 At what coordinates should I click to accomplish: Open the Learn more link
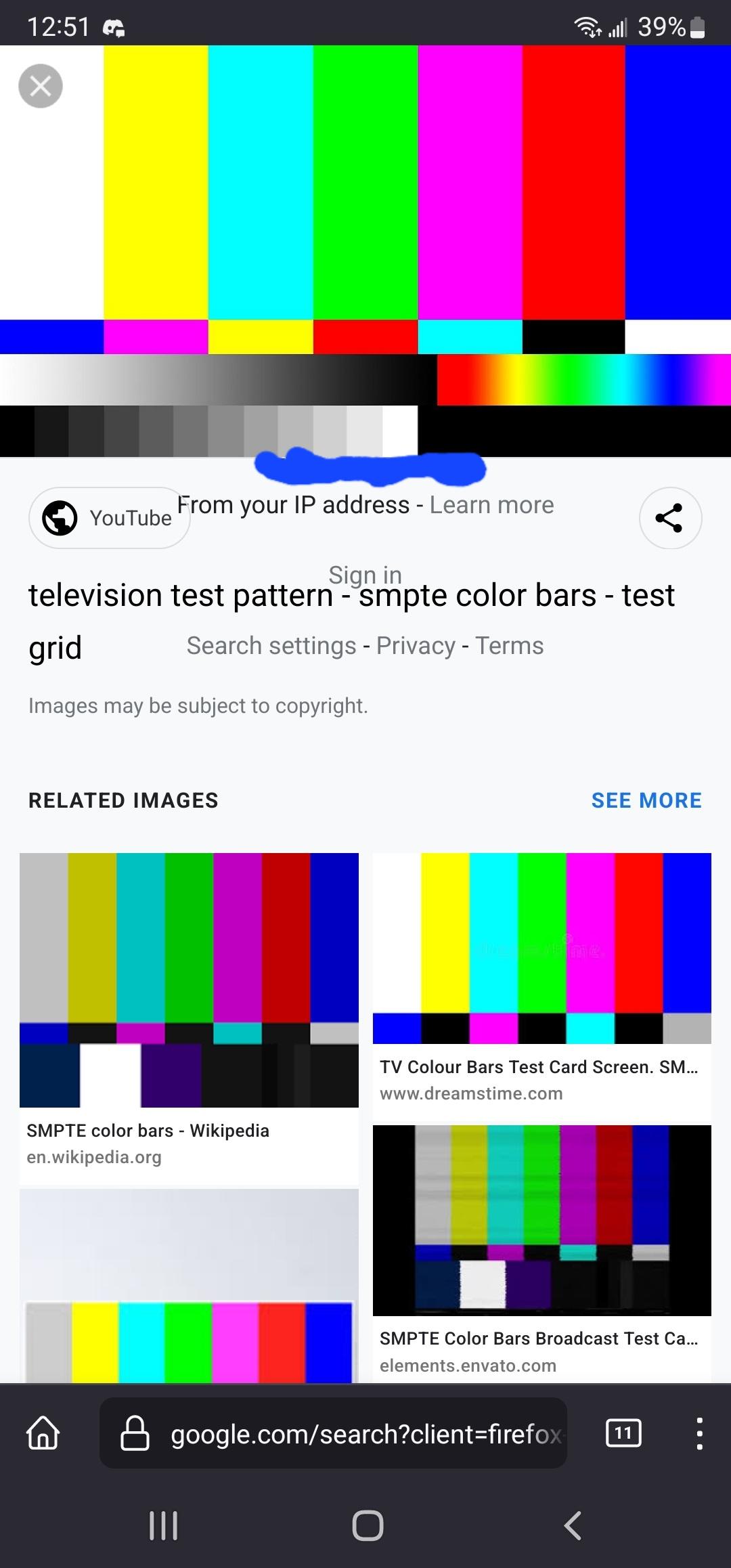click(492, 504)
